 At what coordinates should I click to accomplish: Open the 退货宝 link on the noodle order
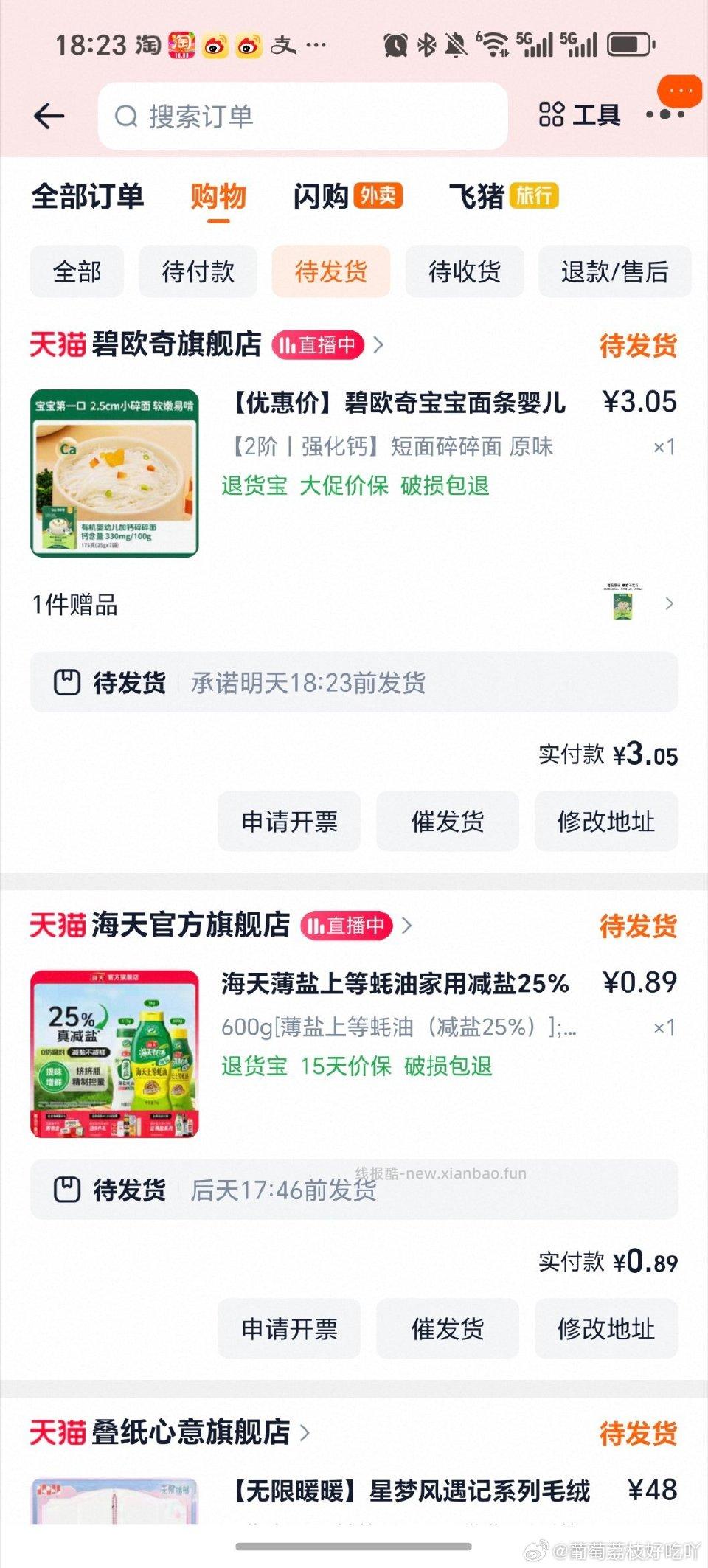click(254, 485)
